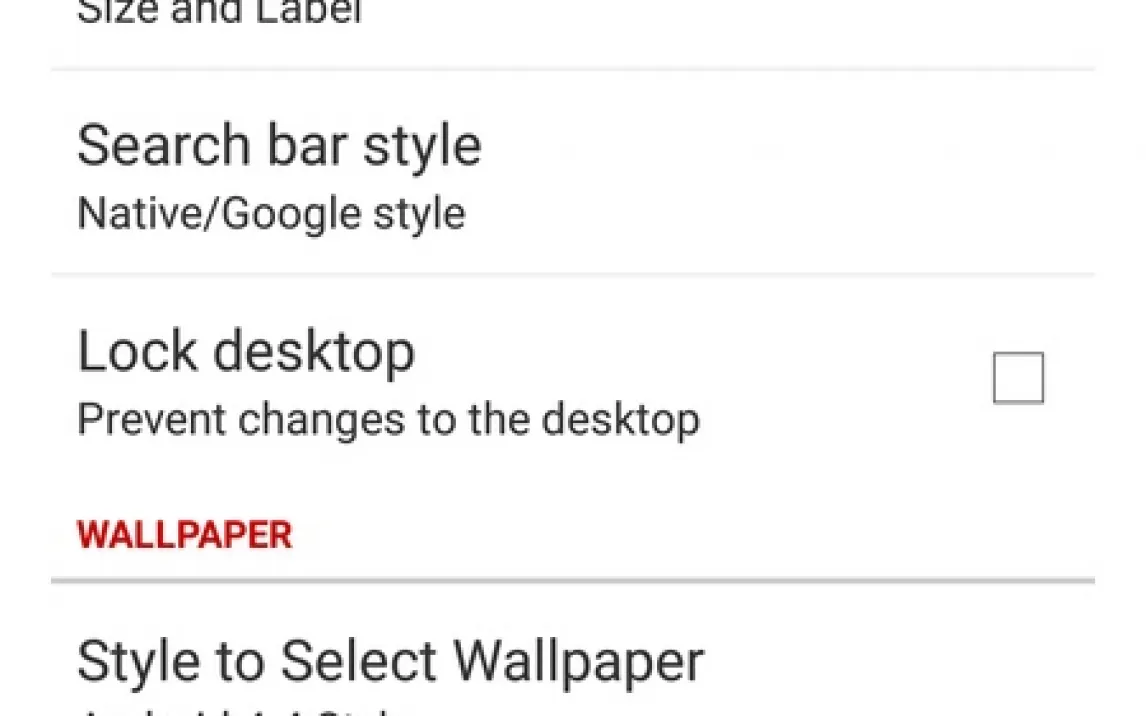Open Style to Select Wallpaper option

390,663
